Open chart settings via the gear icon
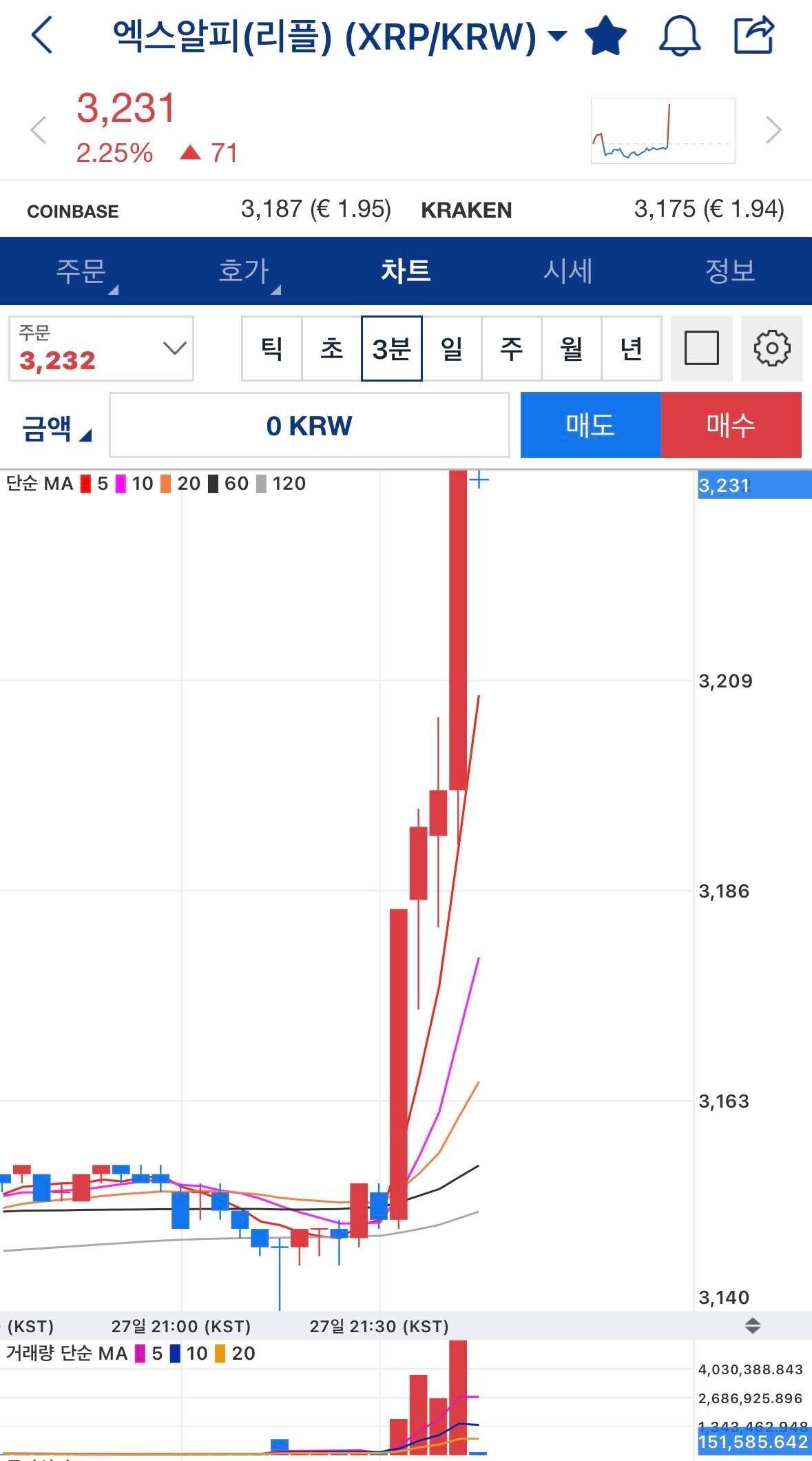Image resolution: width=812 pixels, height=1461 pixels. coord(770,349)
